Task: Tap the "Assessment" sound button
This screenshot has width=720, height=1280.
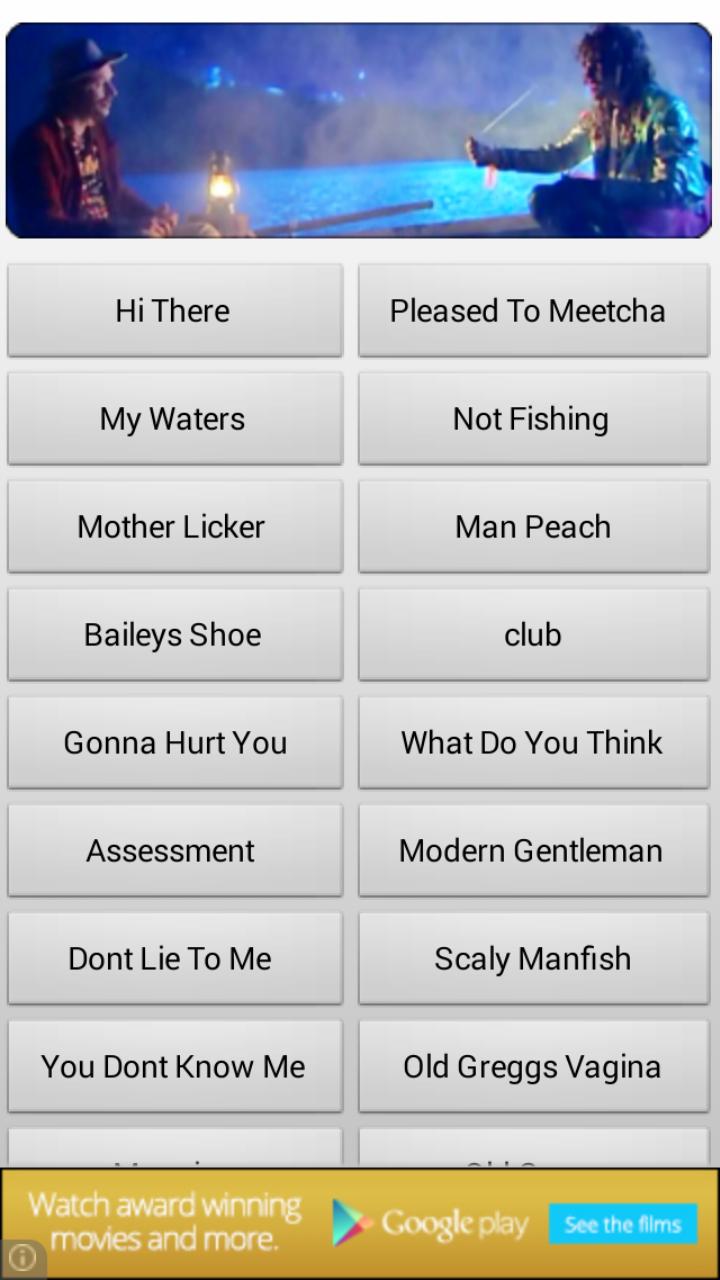Action: tap(175, 850)
